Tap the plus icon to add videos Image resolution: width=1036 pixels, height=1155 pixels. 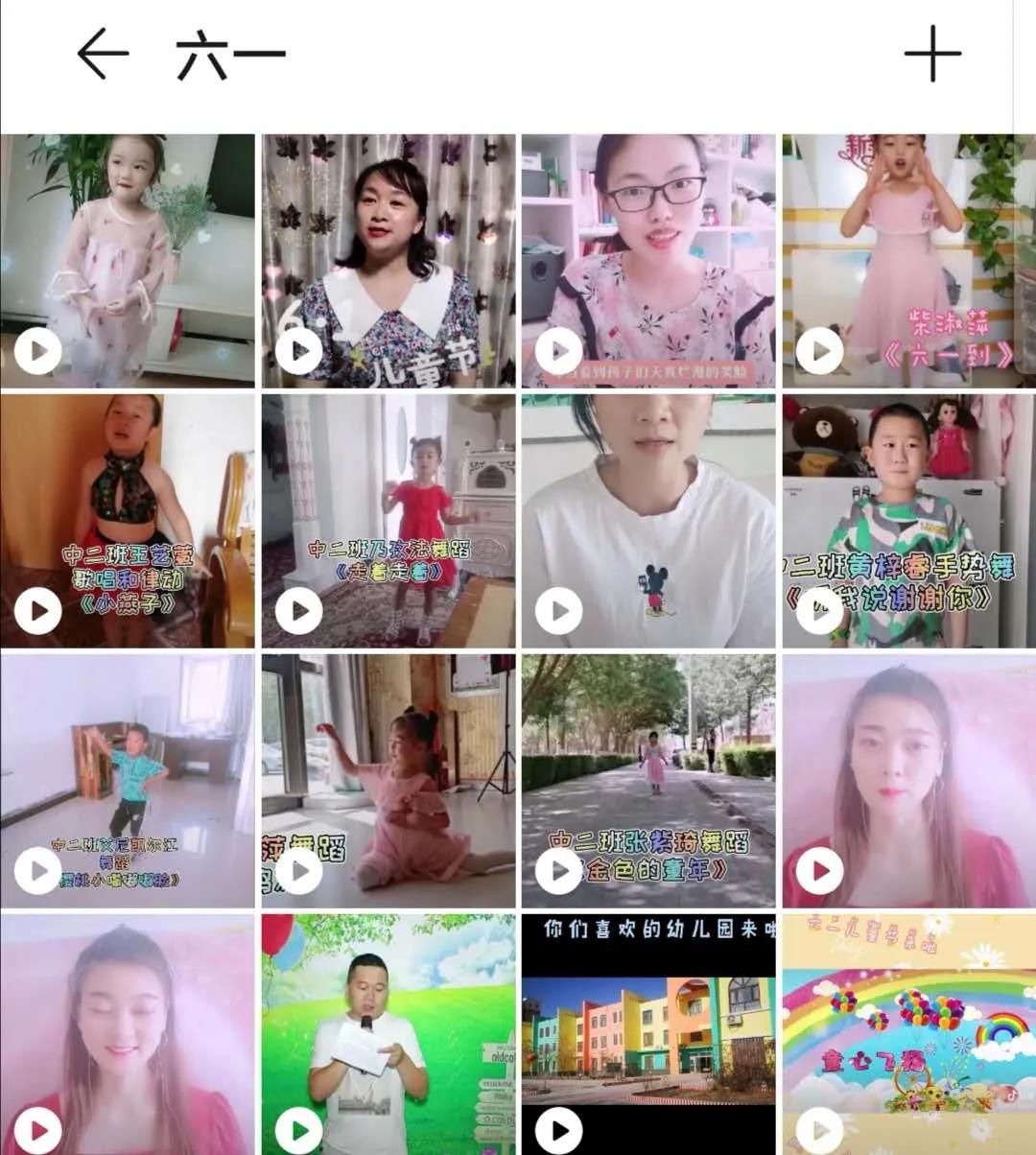[x=932, y=54]
